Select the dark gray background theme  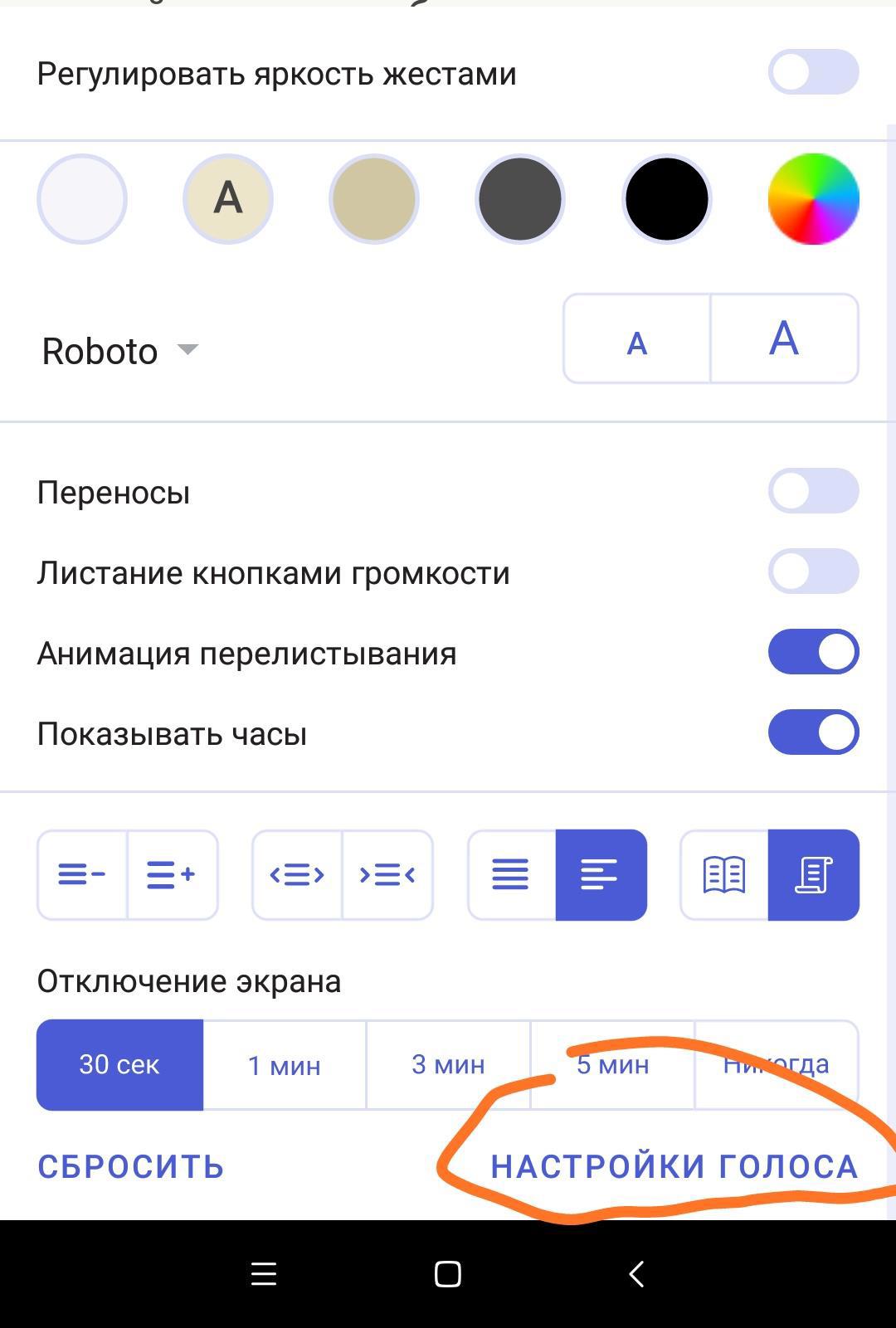[520, 199]
